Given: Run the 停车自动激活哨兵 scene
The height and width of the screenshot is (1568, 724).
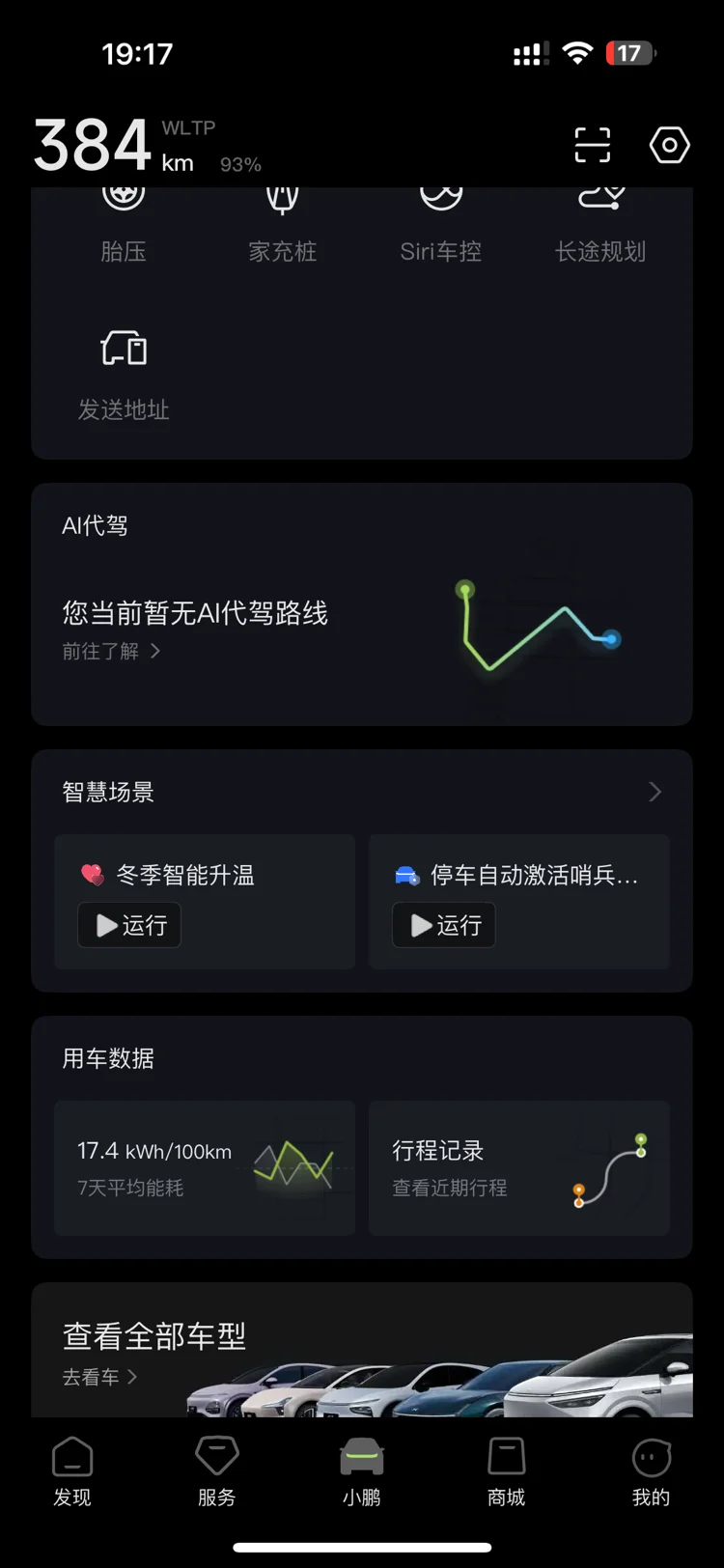Looking at the screenshot, I should [x=444, y=925].
